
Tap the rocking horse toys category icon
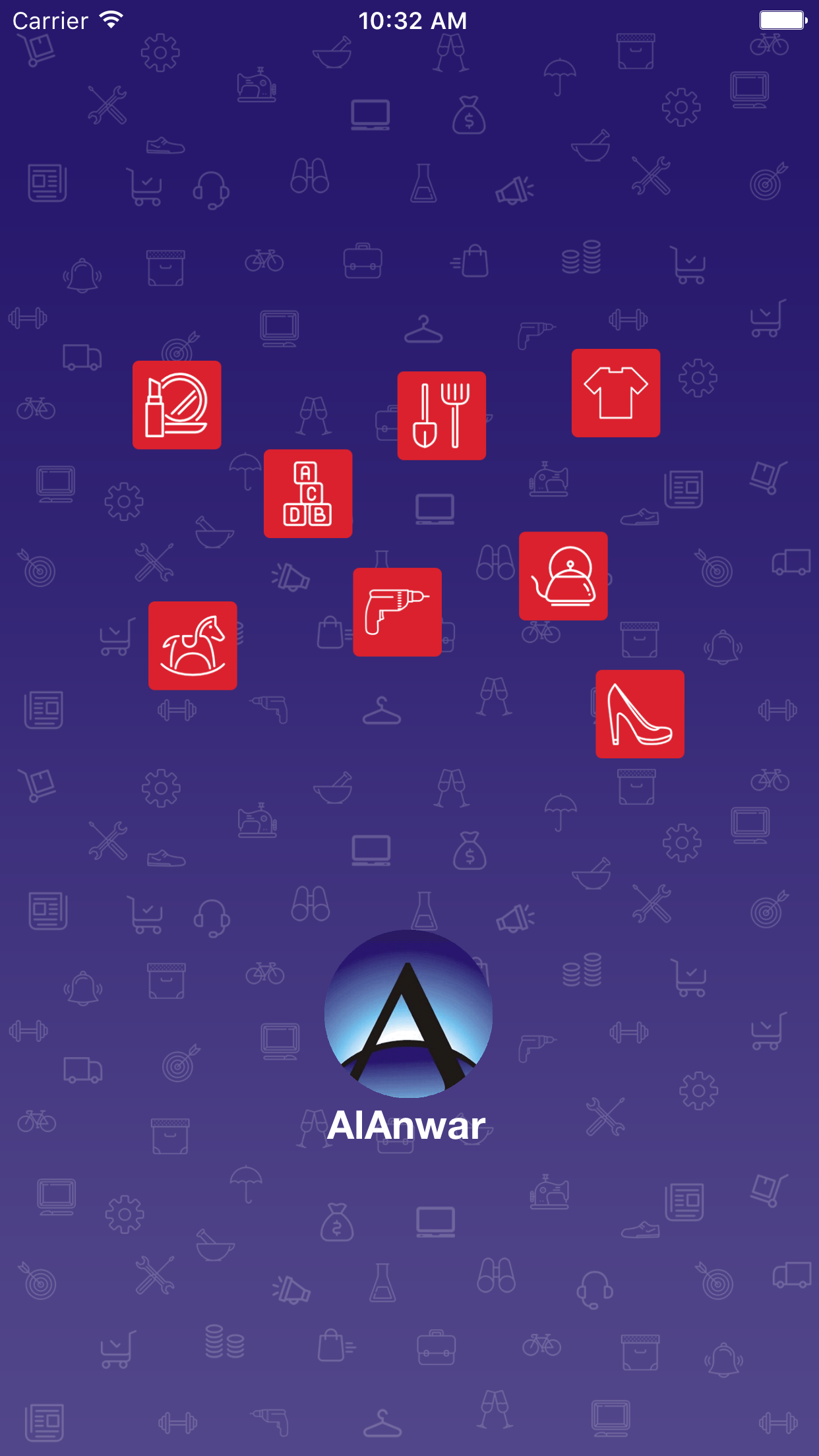[x=193, y=646]
